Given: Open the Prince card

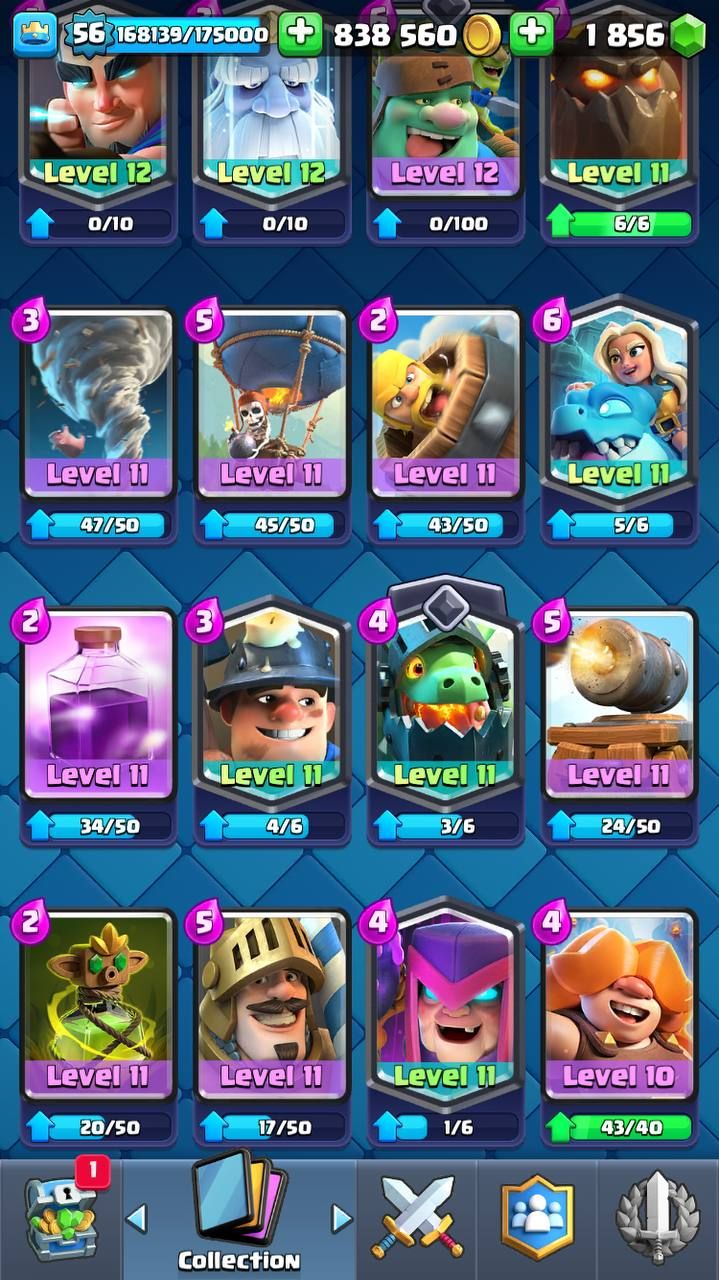Looking at the screenshot, I should pos(271,1005).
